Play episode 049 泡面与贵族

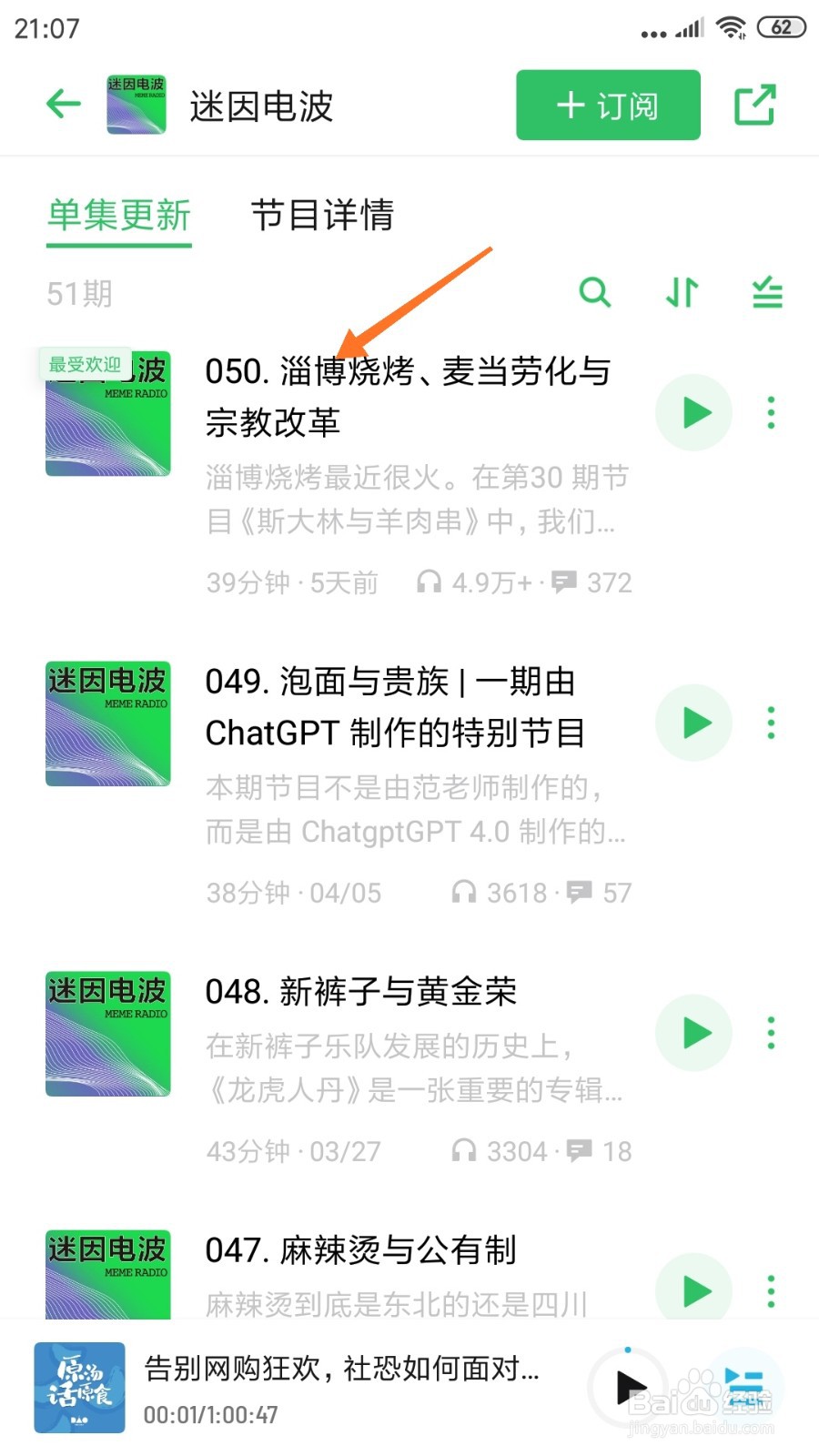pos(695,723)
